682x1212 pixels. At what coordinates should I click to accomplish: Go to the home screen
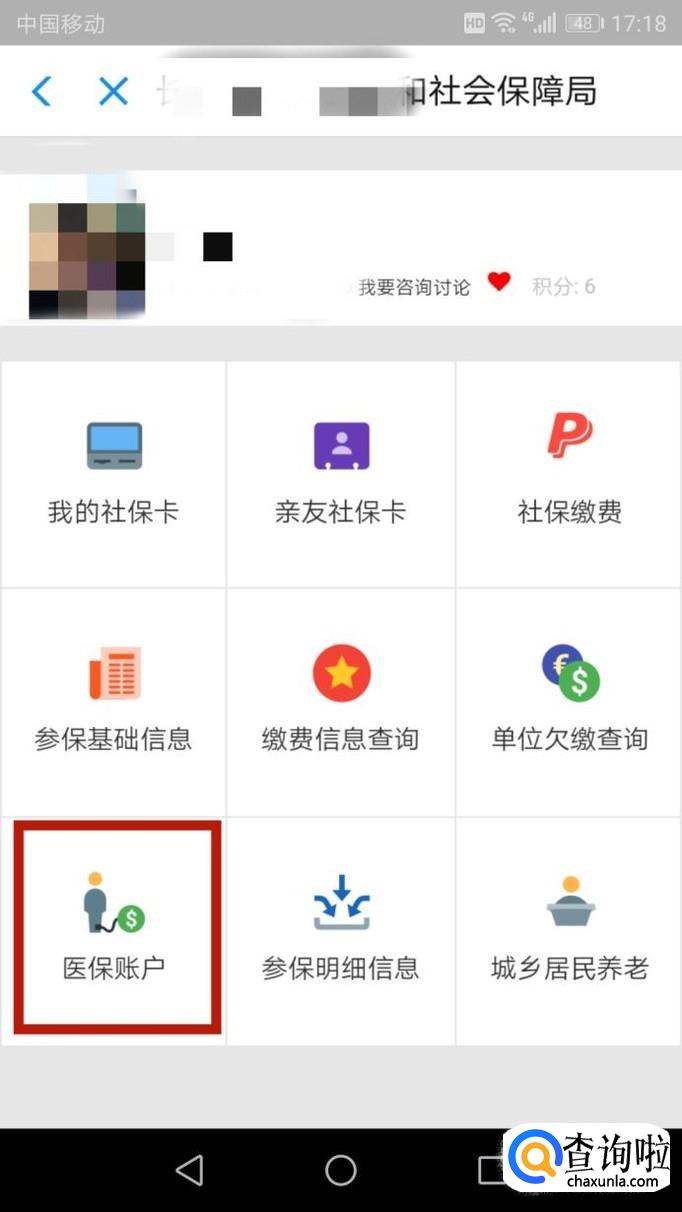[341, 1170]
